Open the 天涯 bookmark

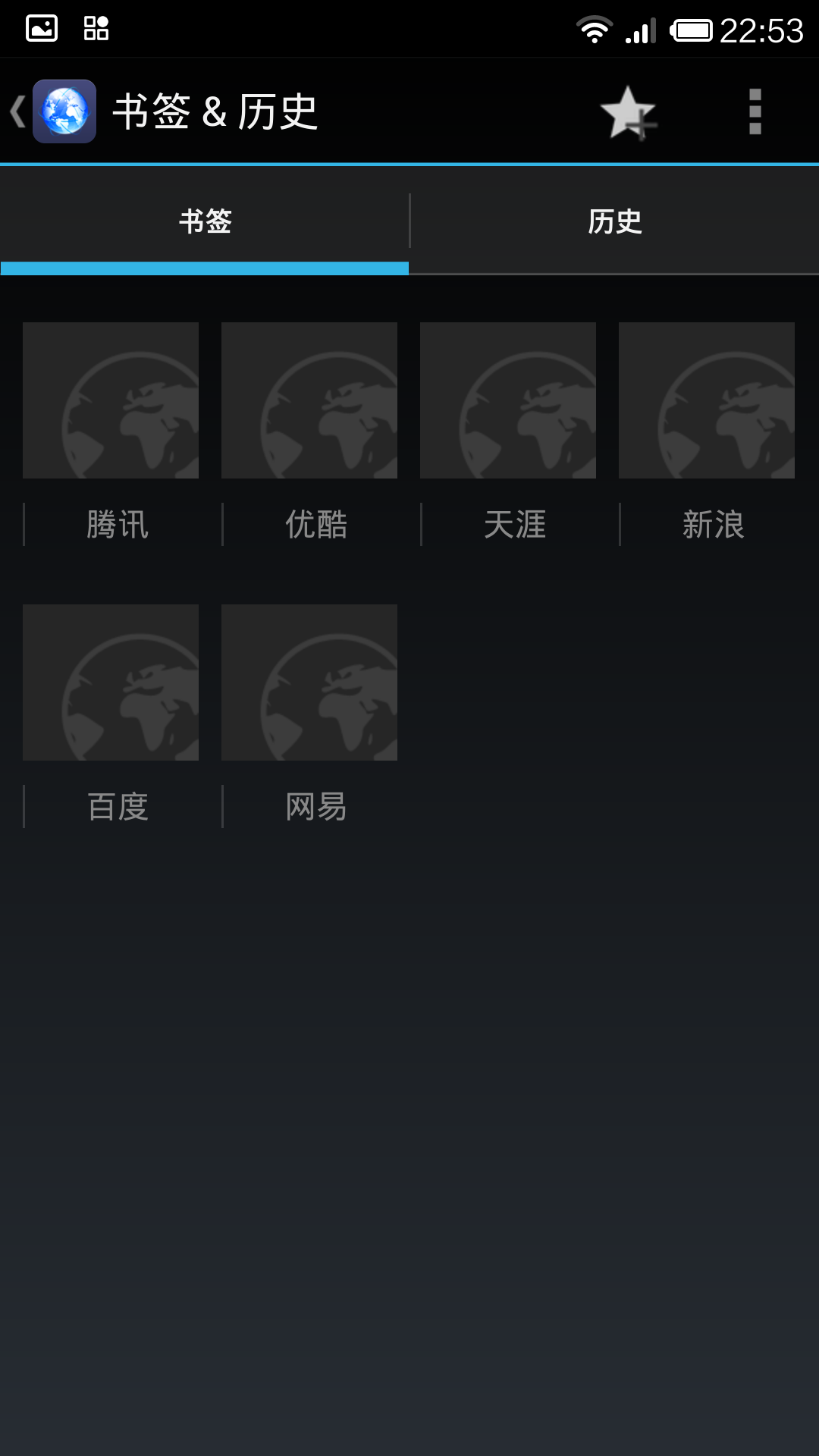[508, 400]
